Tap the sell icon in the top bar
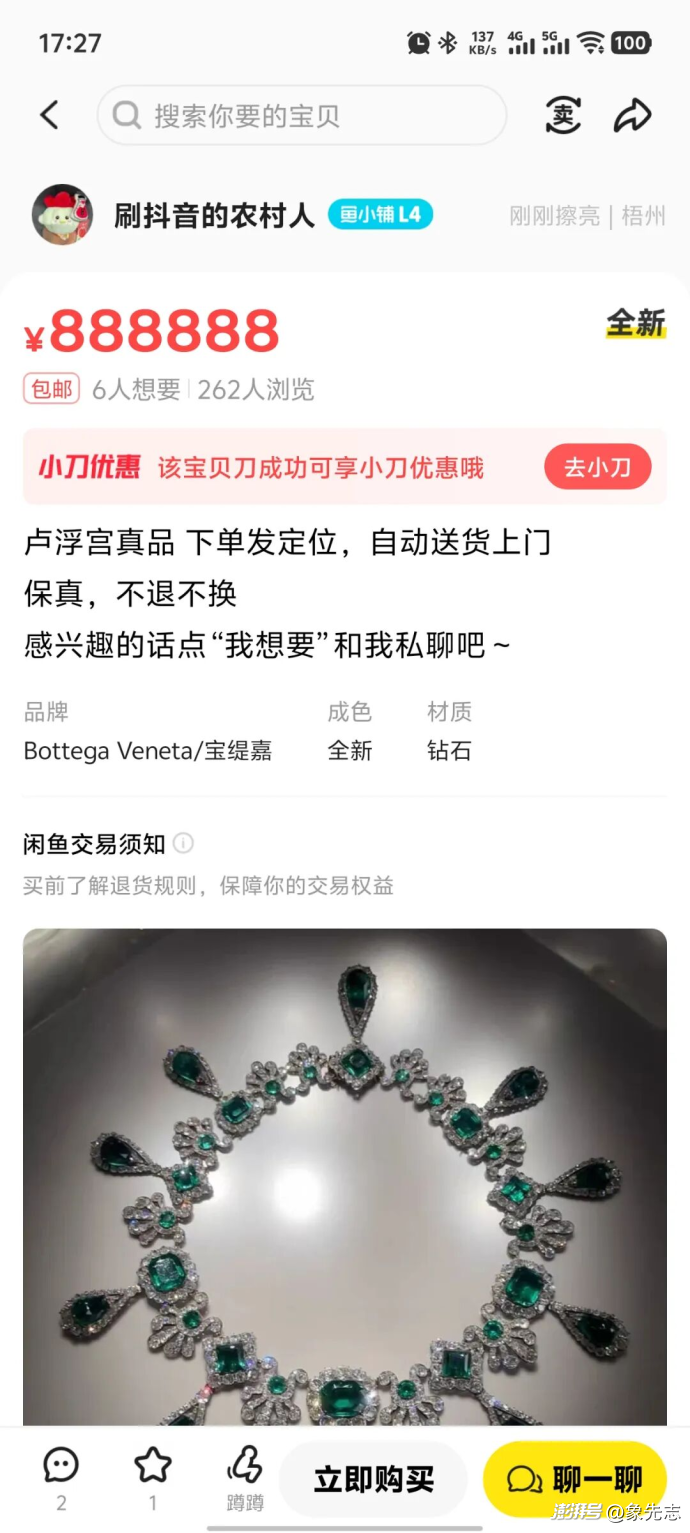The width and height of the screenshot is (690, 1533). 564,115
